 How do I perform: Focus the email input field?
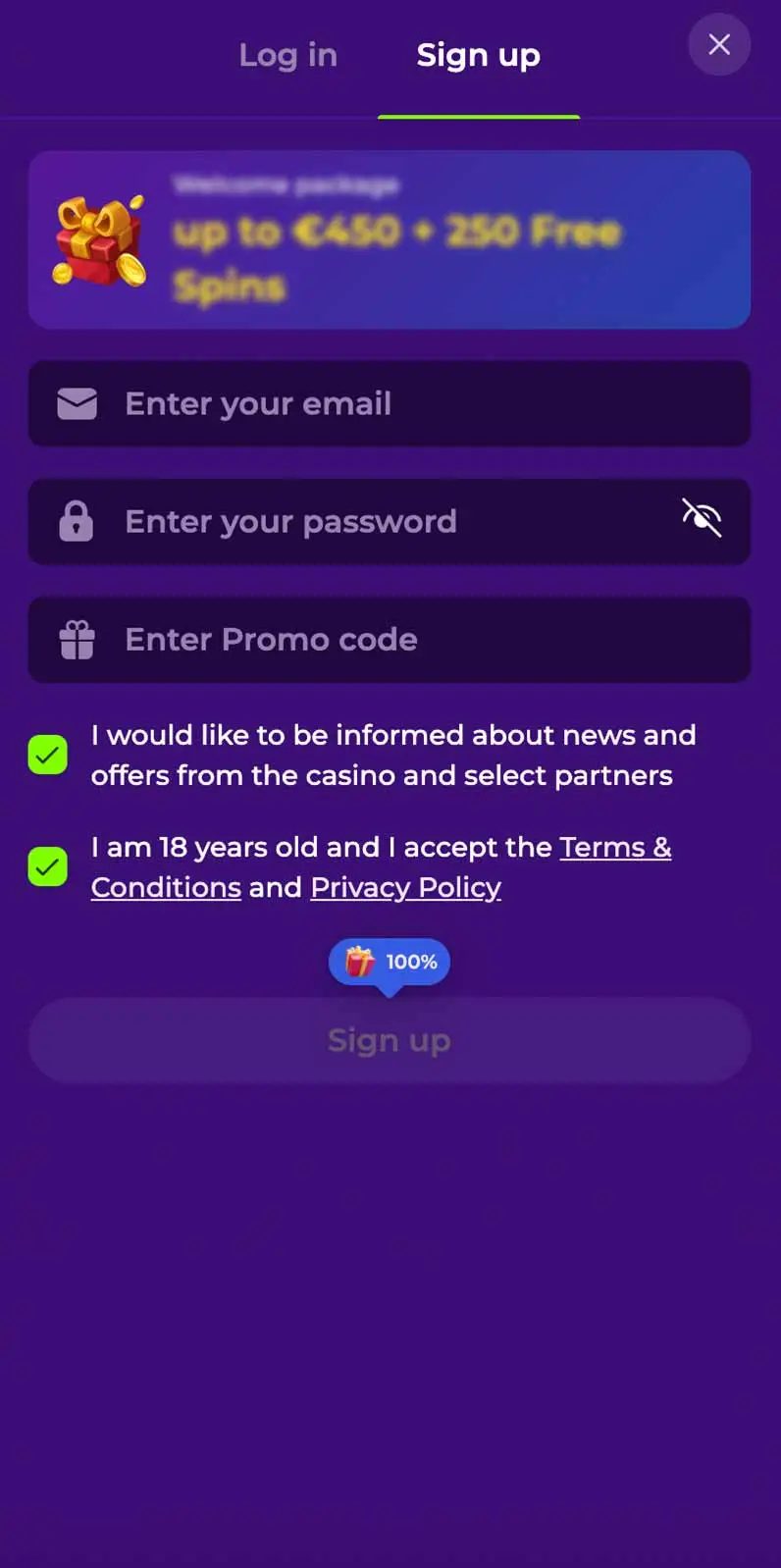(390, 403)
